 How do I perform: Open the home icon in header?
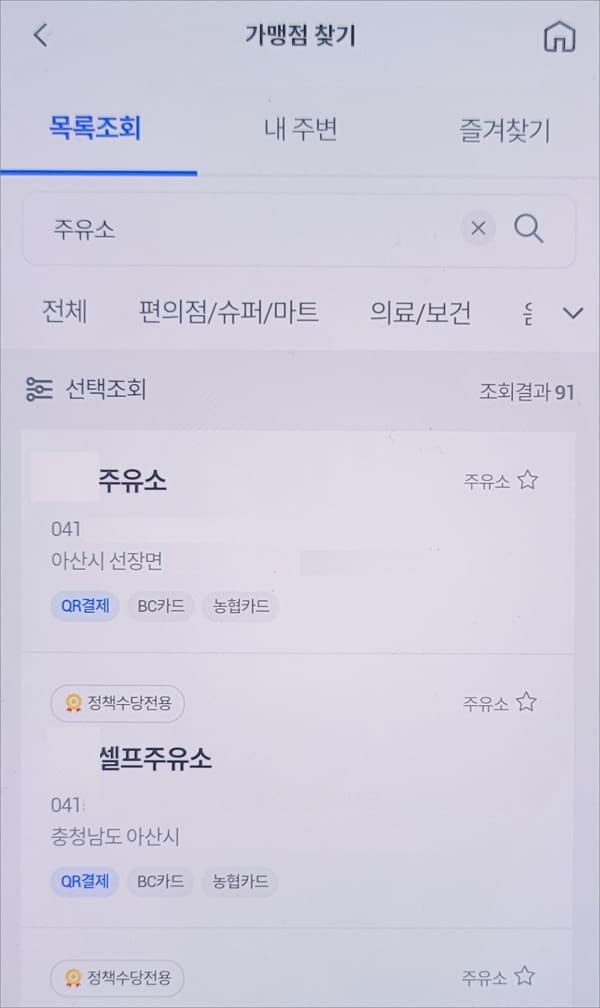coord(559,36)
